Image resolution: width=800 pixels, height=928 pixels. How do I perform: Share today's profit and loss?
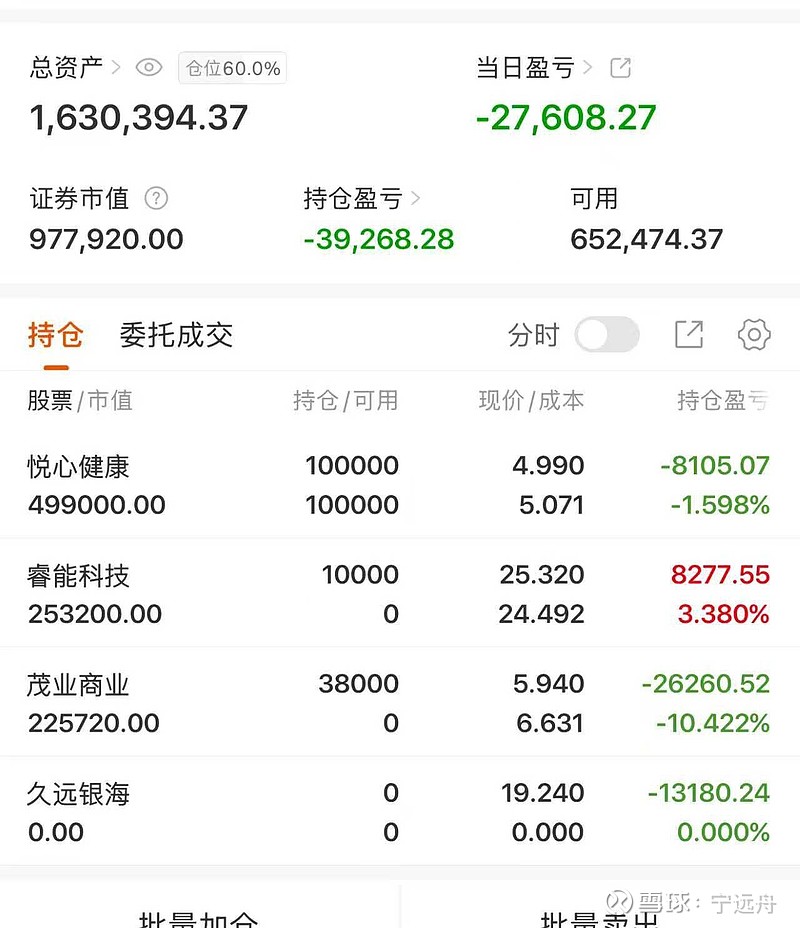point(620,68)
